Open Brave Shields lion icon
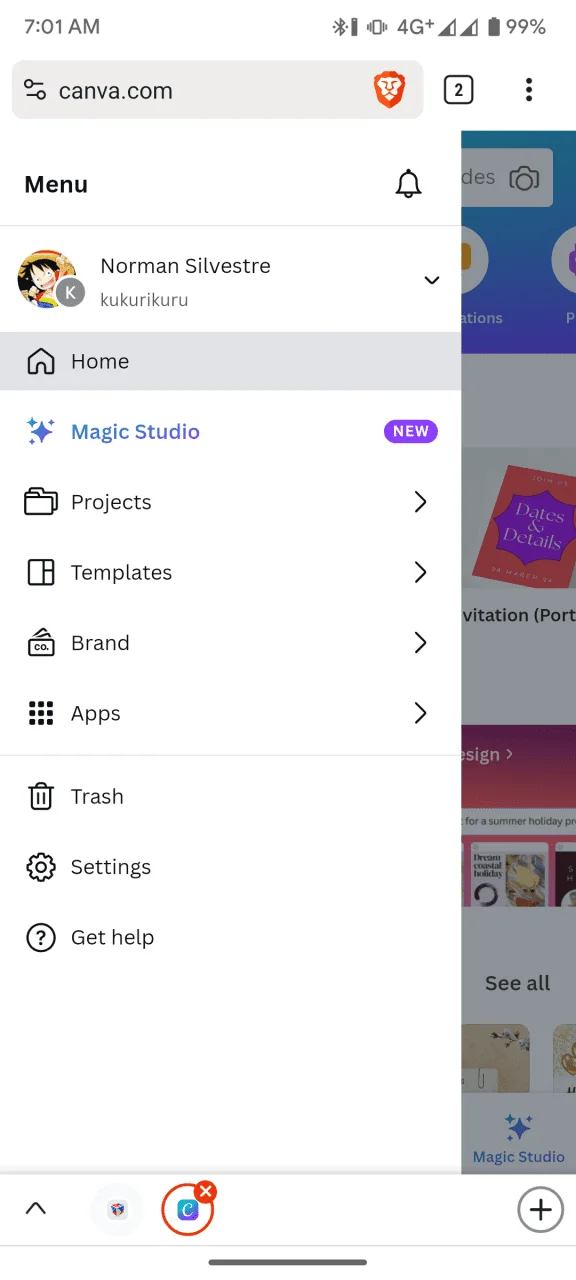 click(389, 90)
